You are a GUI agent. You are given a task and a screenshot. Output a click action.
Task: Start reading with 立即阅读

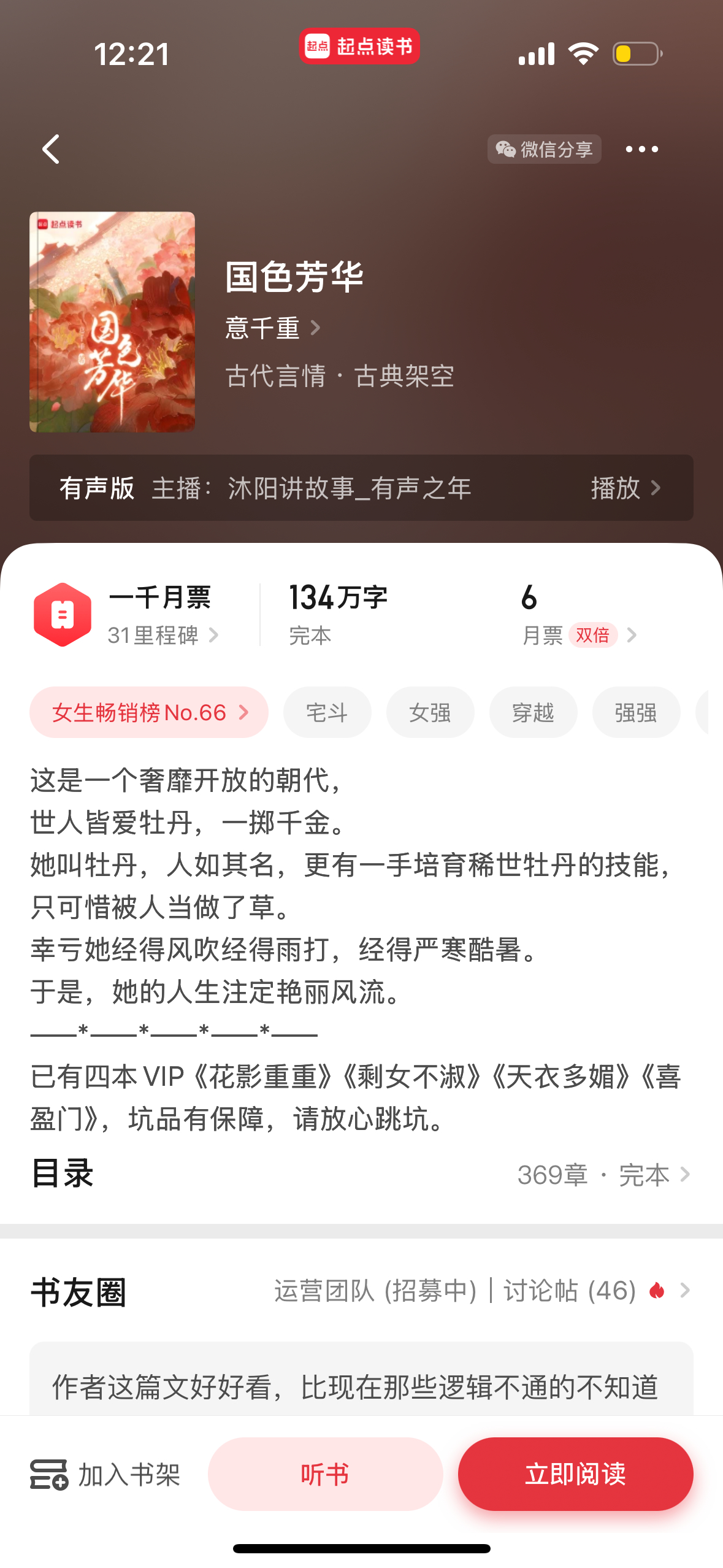[x=575, y=1474]
